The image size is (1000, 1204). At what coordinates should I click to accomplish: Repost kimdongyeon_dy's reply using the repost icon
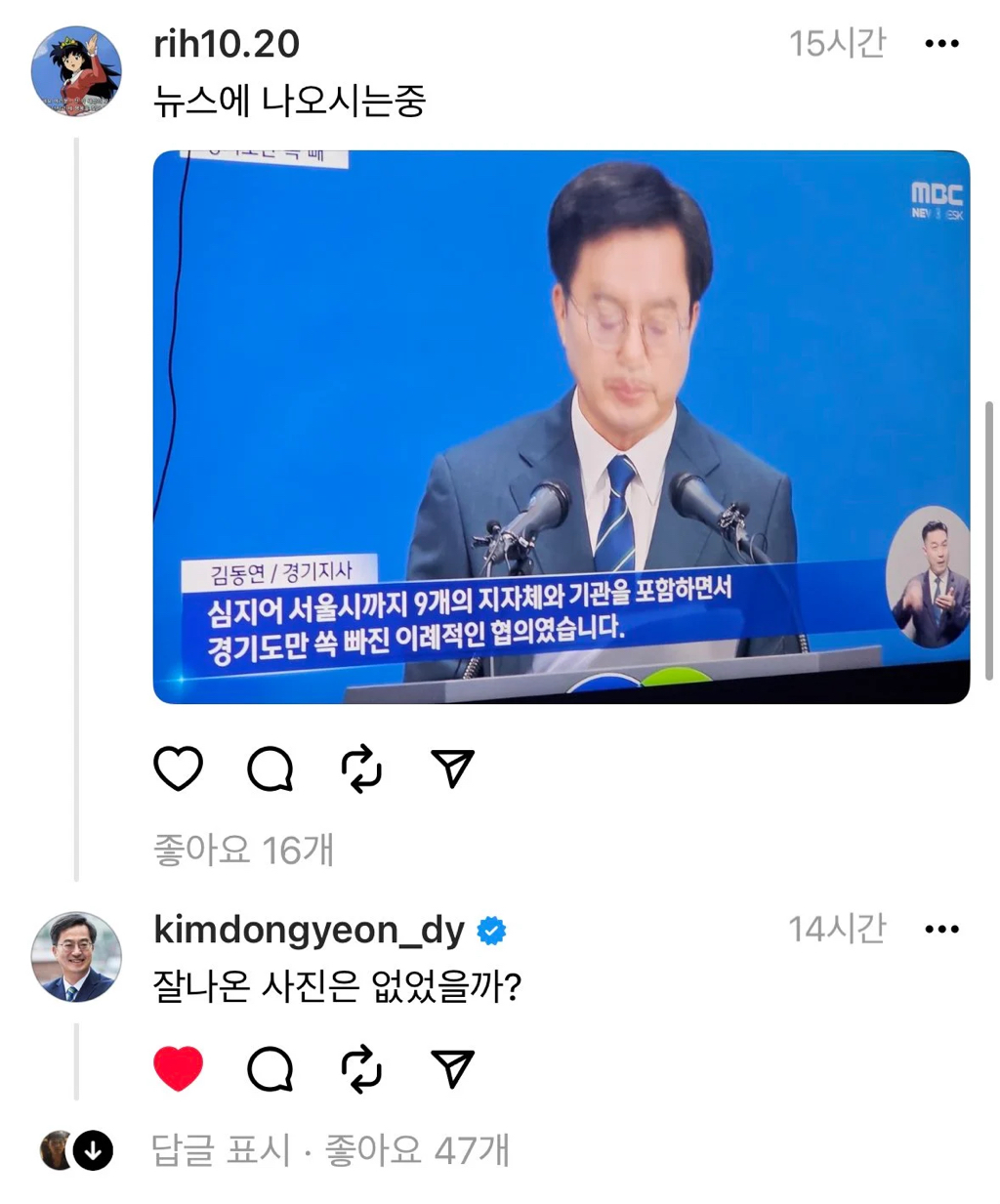(x=361, y=1068)
